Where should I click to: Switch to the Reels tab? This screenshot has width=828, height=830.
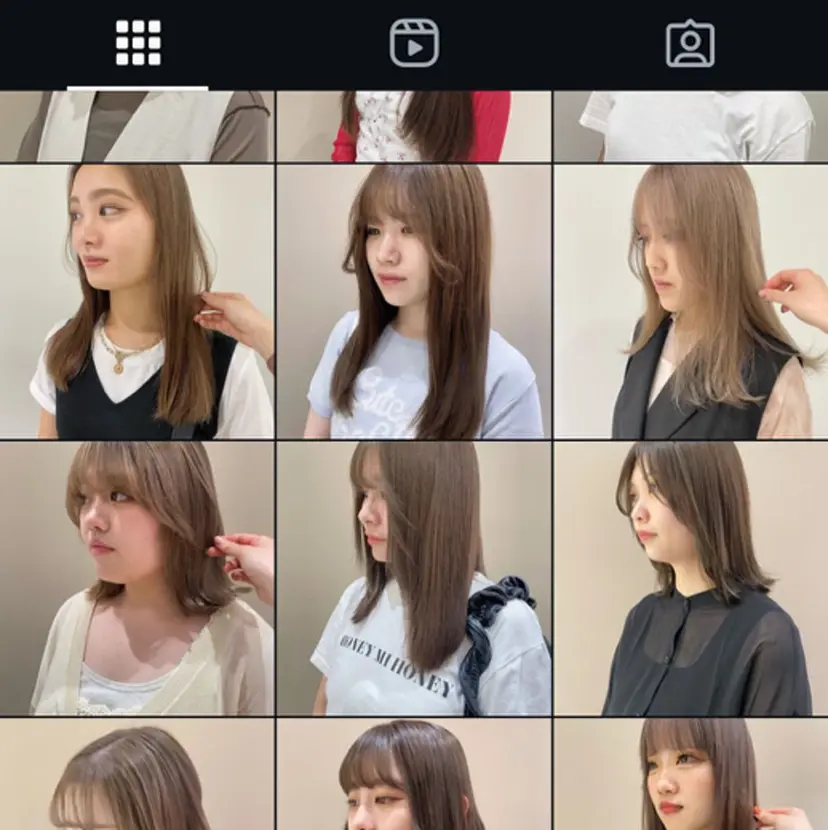click(x=414, y=43)
